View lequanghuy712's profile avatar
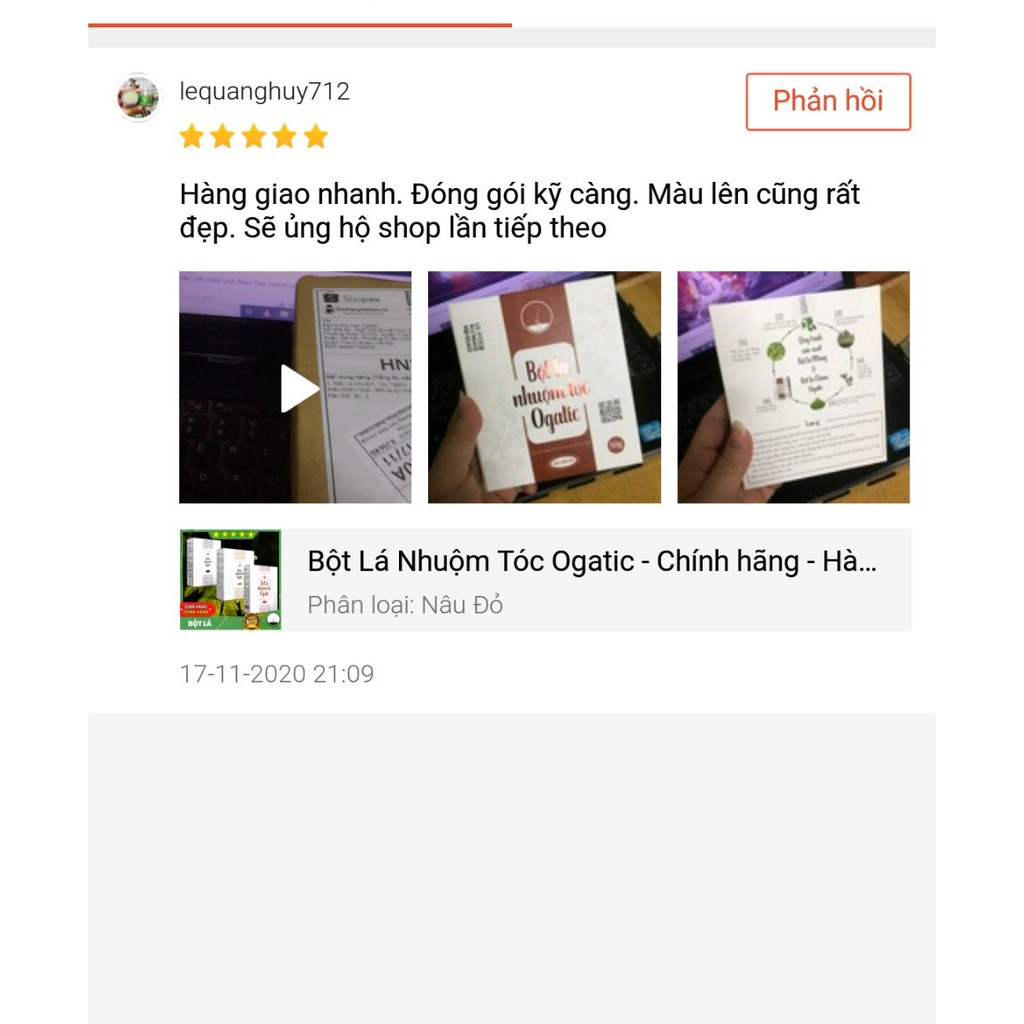This screenshot has width=1024, height=1024. click(x=138, y=97)
